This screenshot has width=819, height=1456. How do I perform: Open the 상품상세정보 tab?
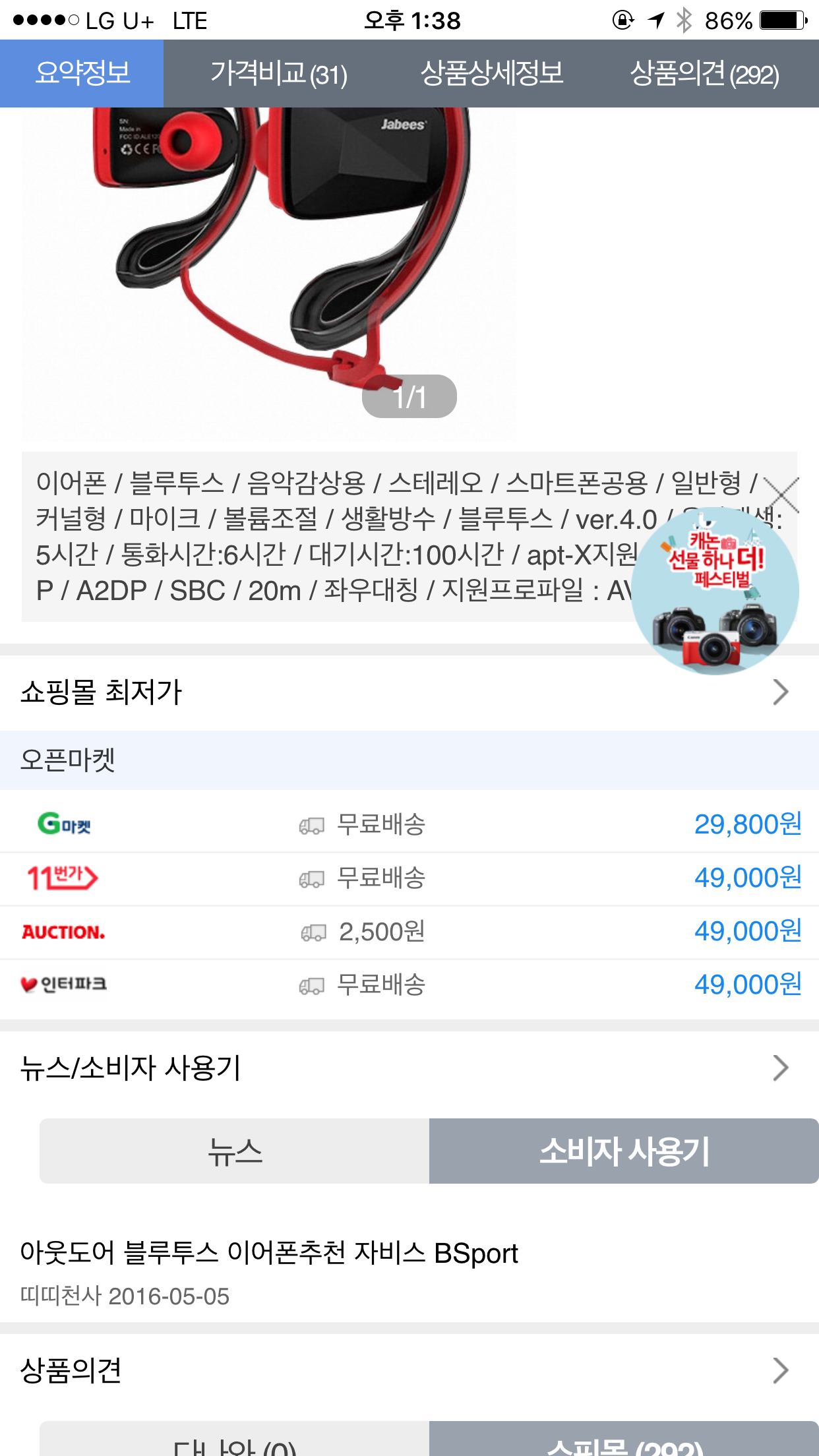point(491,73)
